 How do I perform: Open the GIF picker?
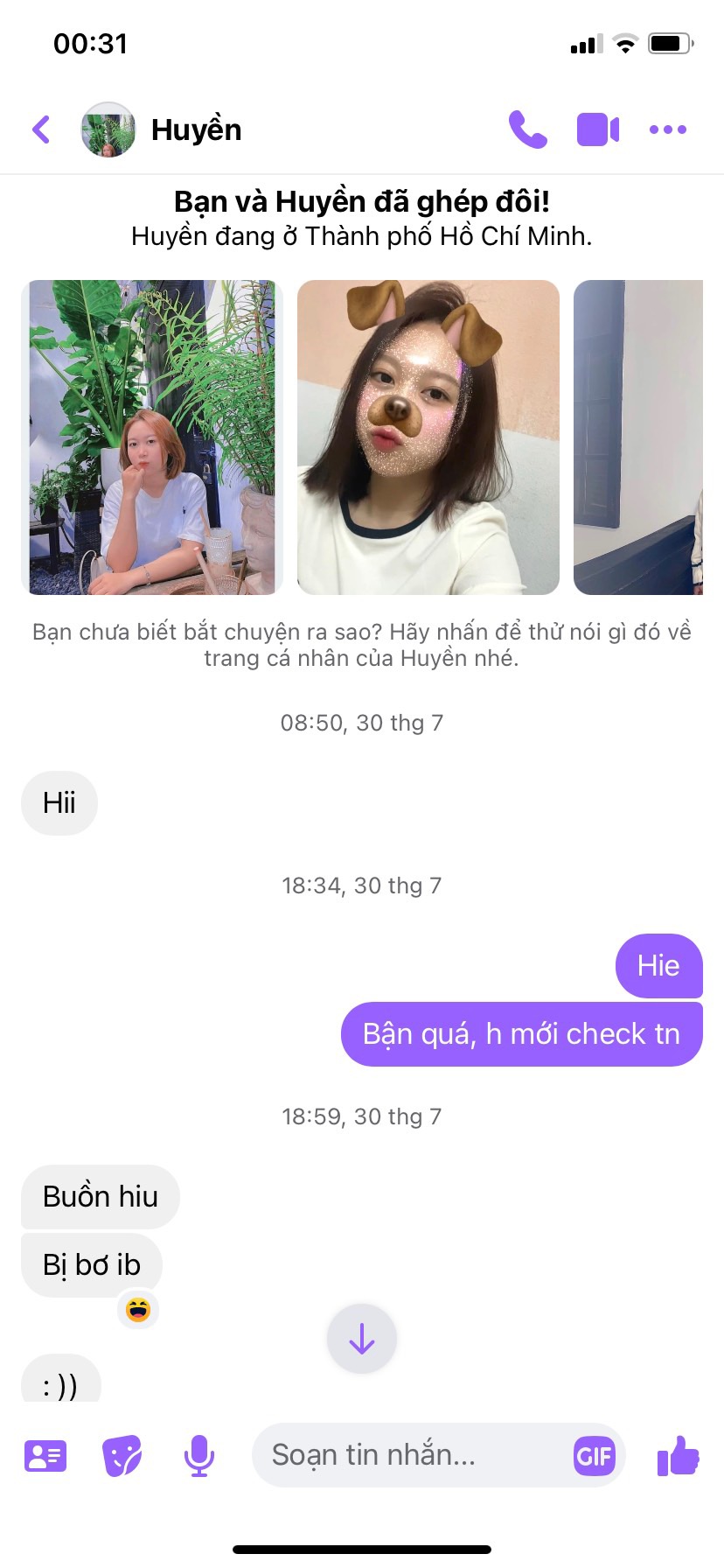tap(595, 1456)
